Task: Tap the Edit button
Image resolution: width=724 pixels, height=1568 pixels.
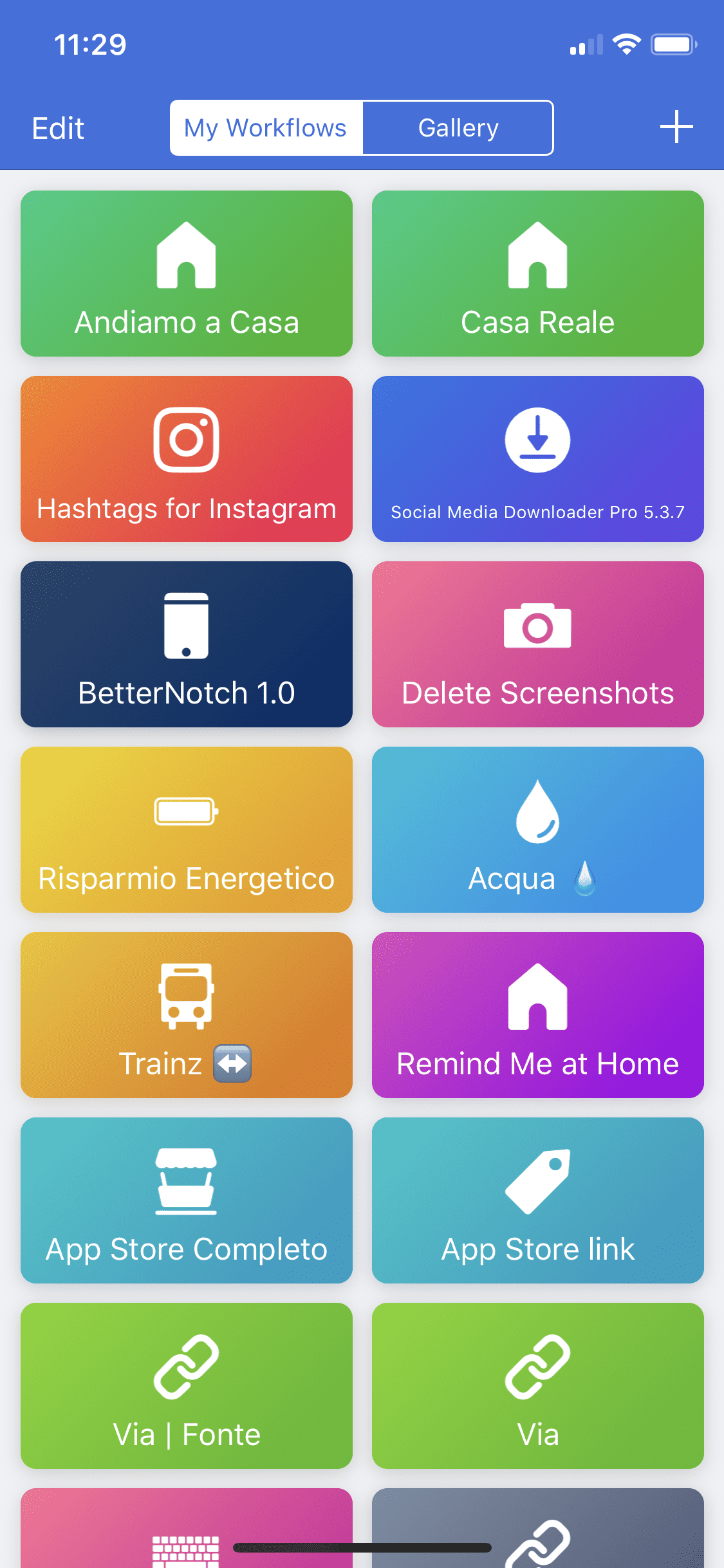Action: point(58,128)
